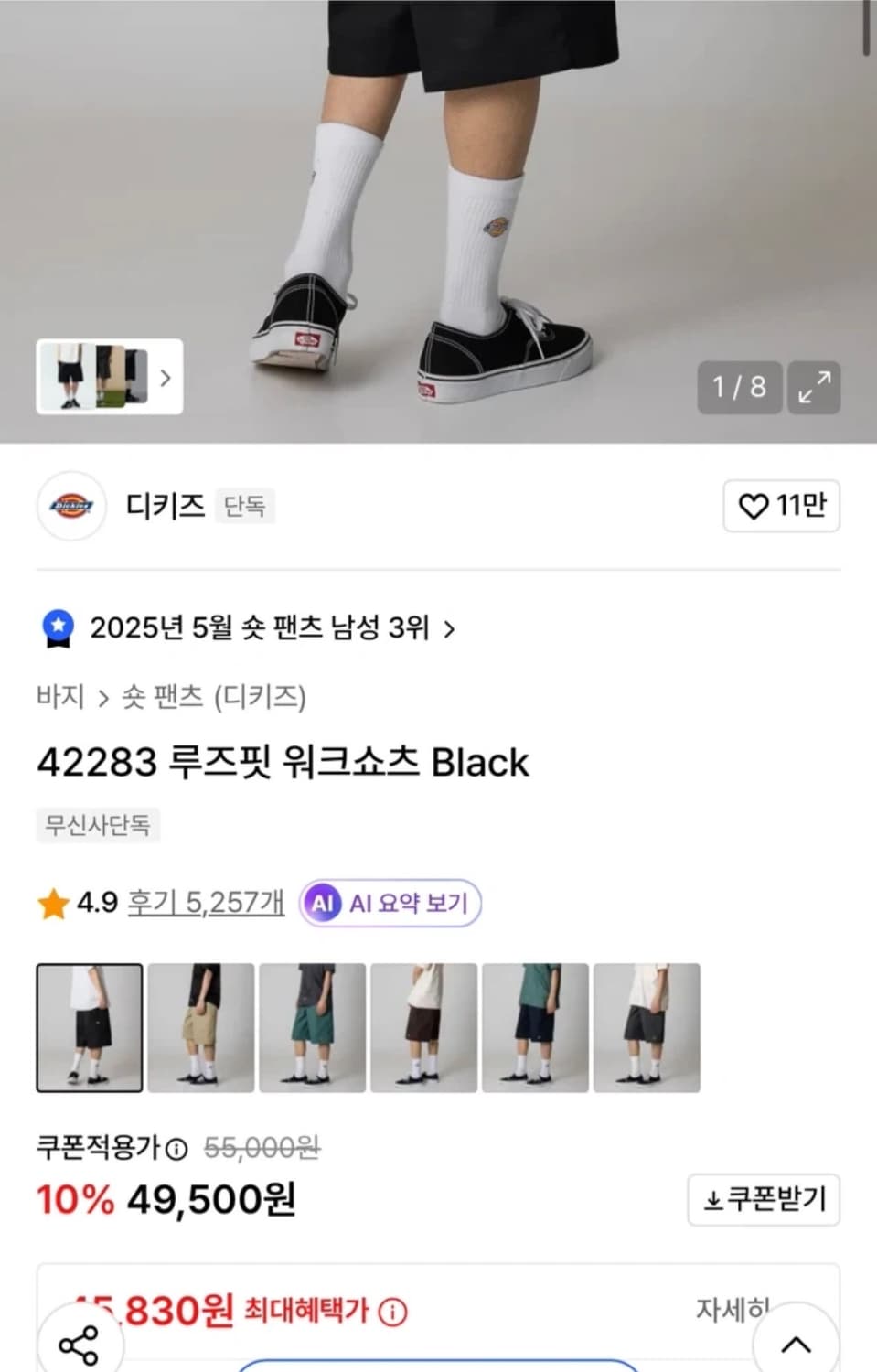
Task: Tap the info icon next to 최대혜택가
Action: [x=391, y=1310]
